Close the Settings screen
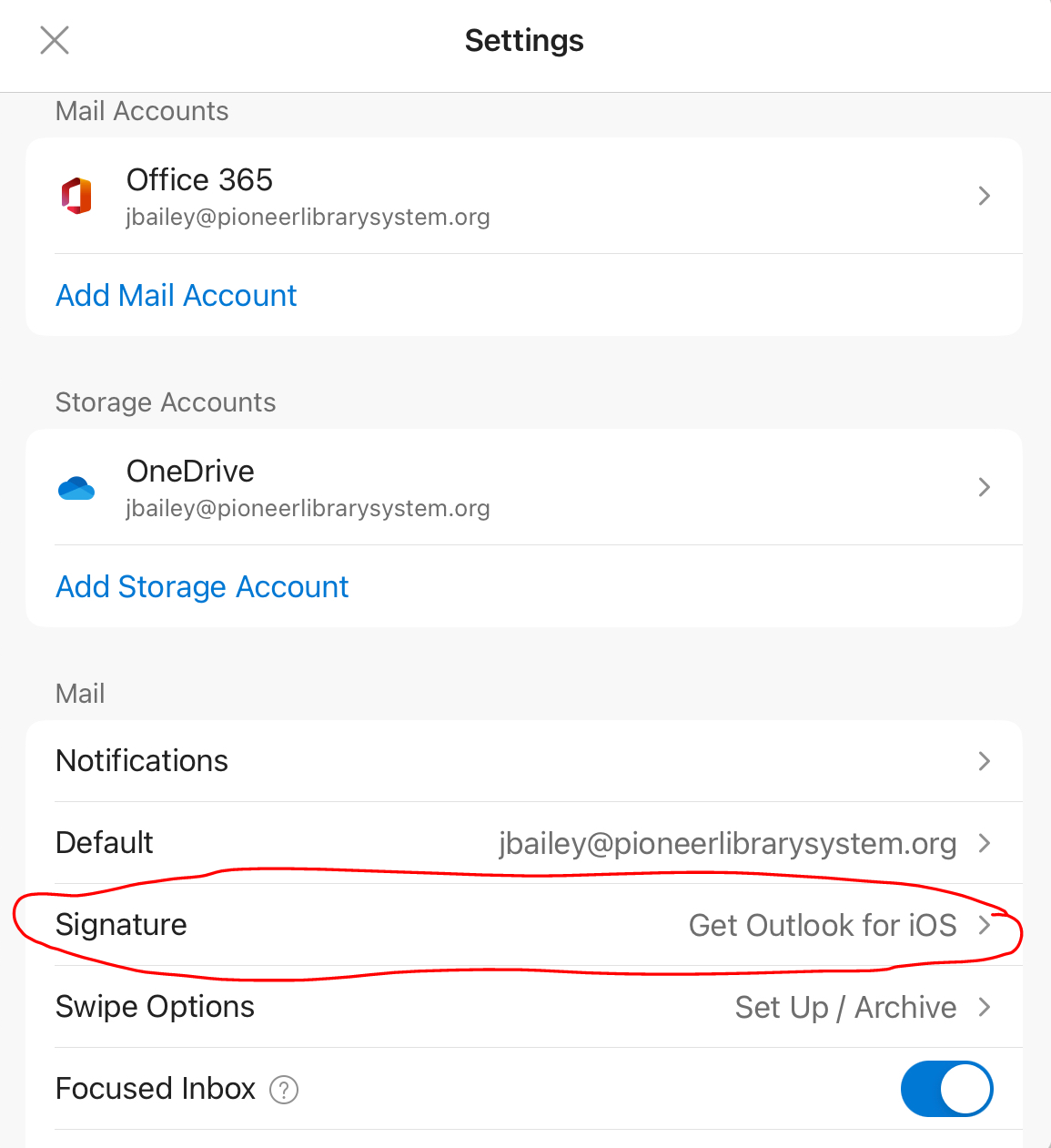Screen dimensions: 1051x1148 55,40
